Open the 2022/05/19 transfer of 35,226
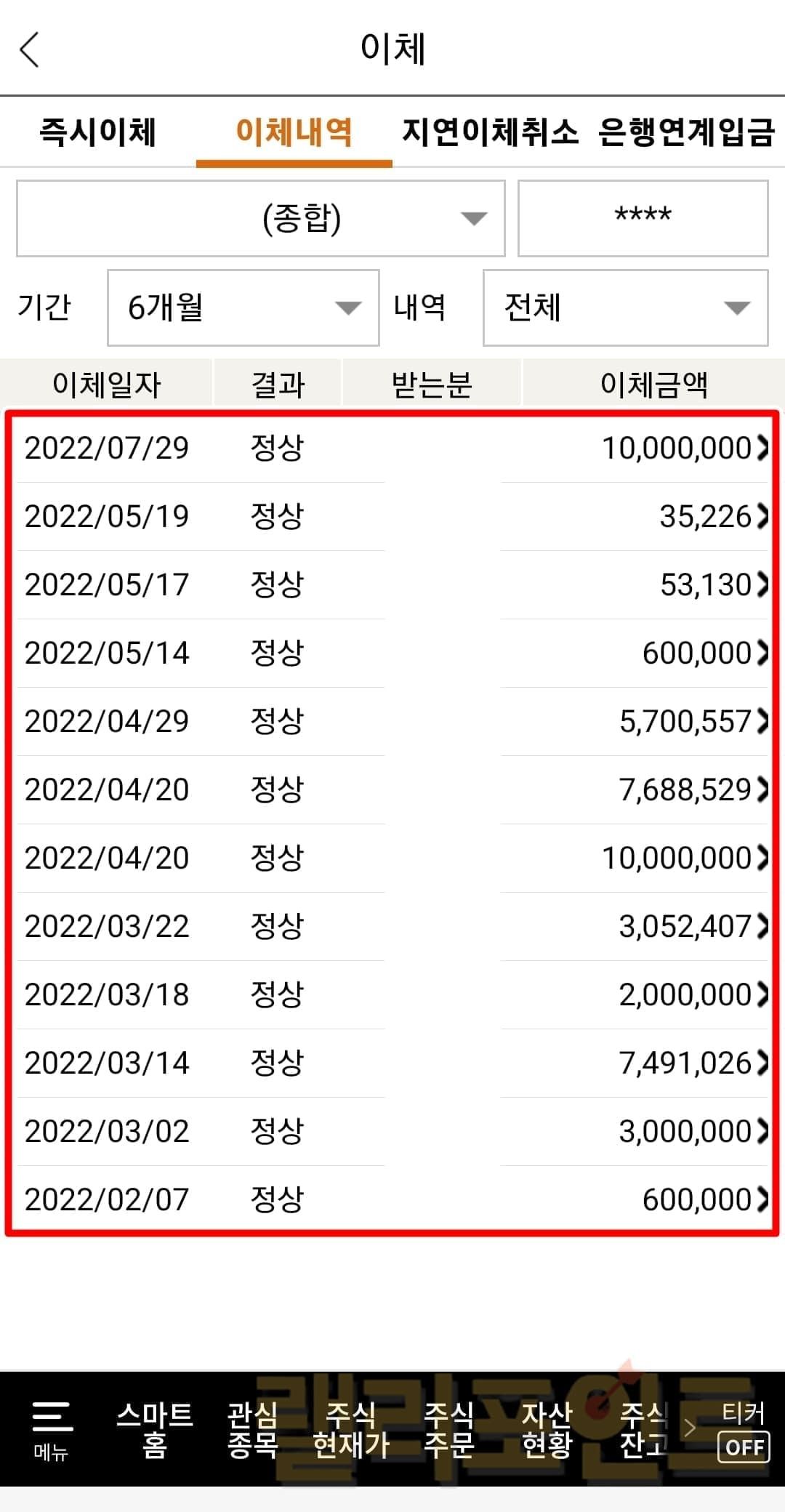785x1512 pixels. 392,516
